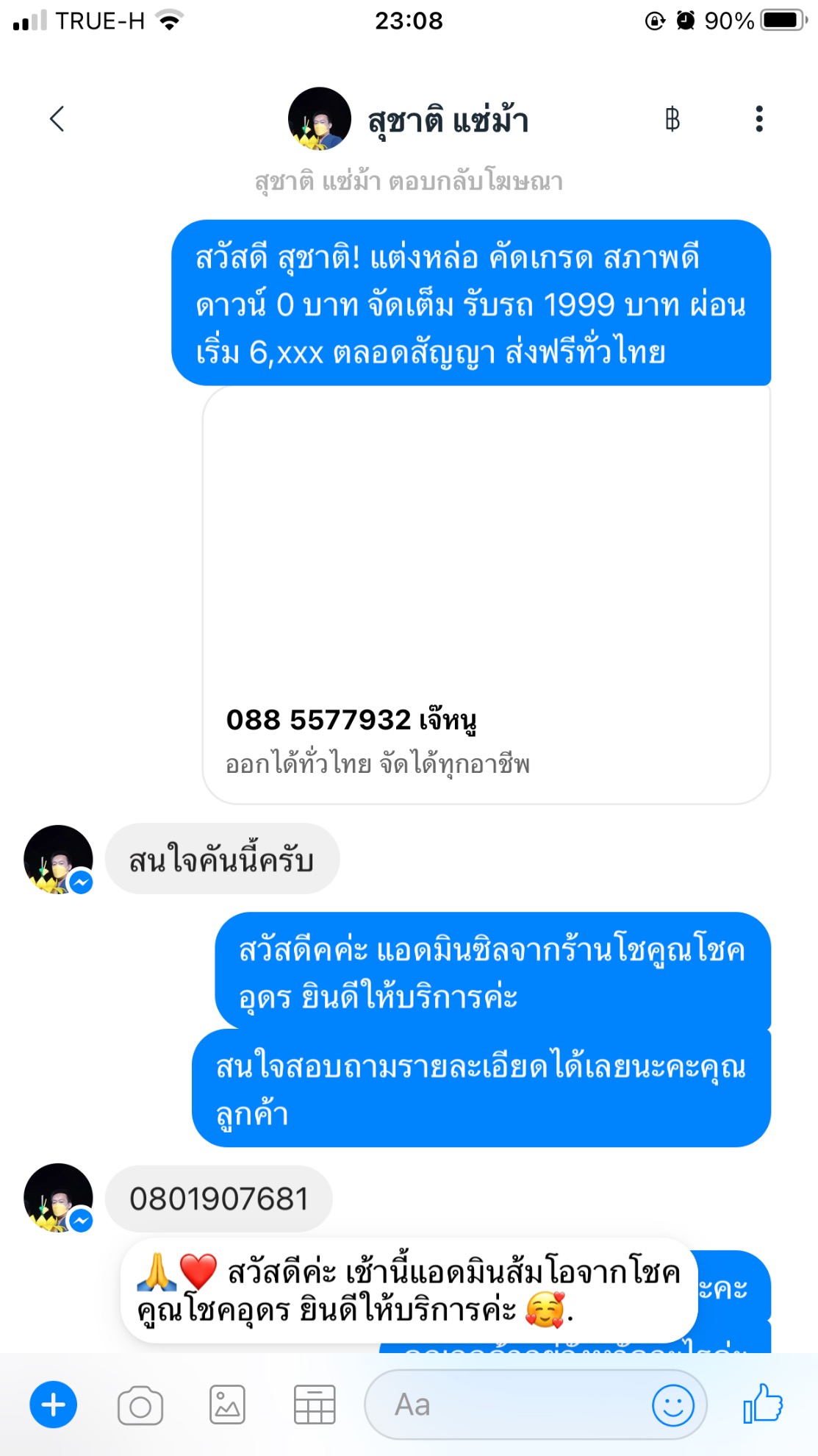The width and height of the screenshot is (818, 1456).
Task: Open the ad card with 088 5577932
Action: [x=486, y=594]
